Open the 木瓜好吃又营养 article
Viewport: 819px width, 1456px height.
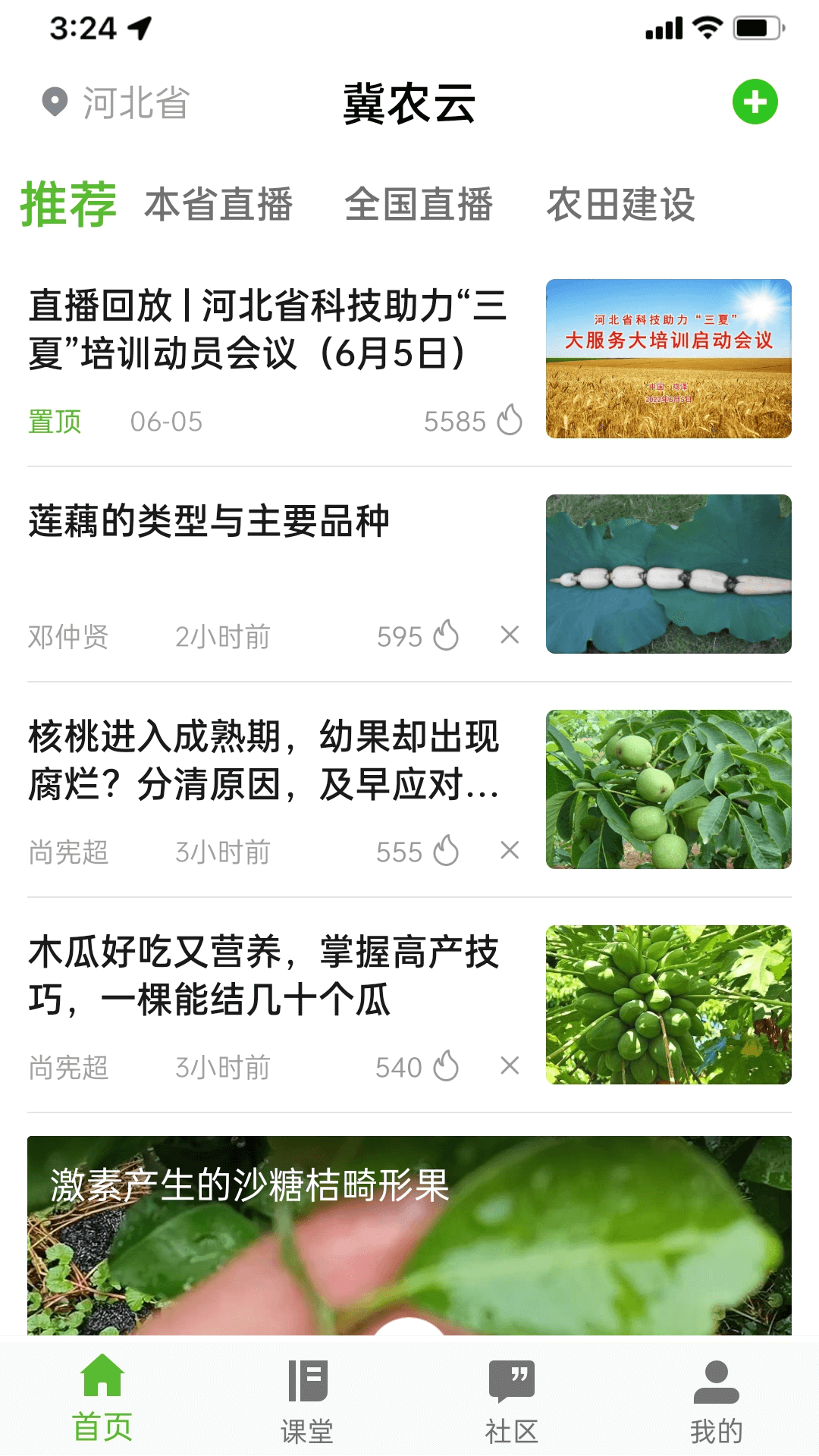(264, 976)
